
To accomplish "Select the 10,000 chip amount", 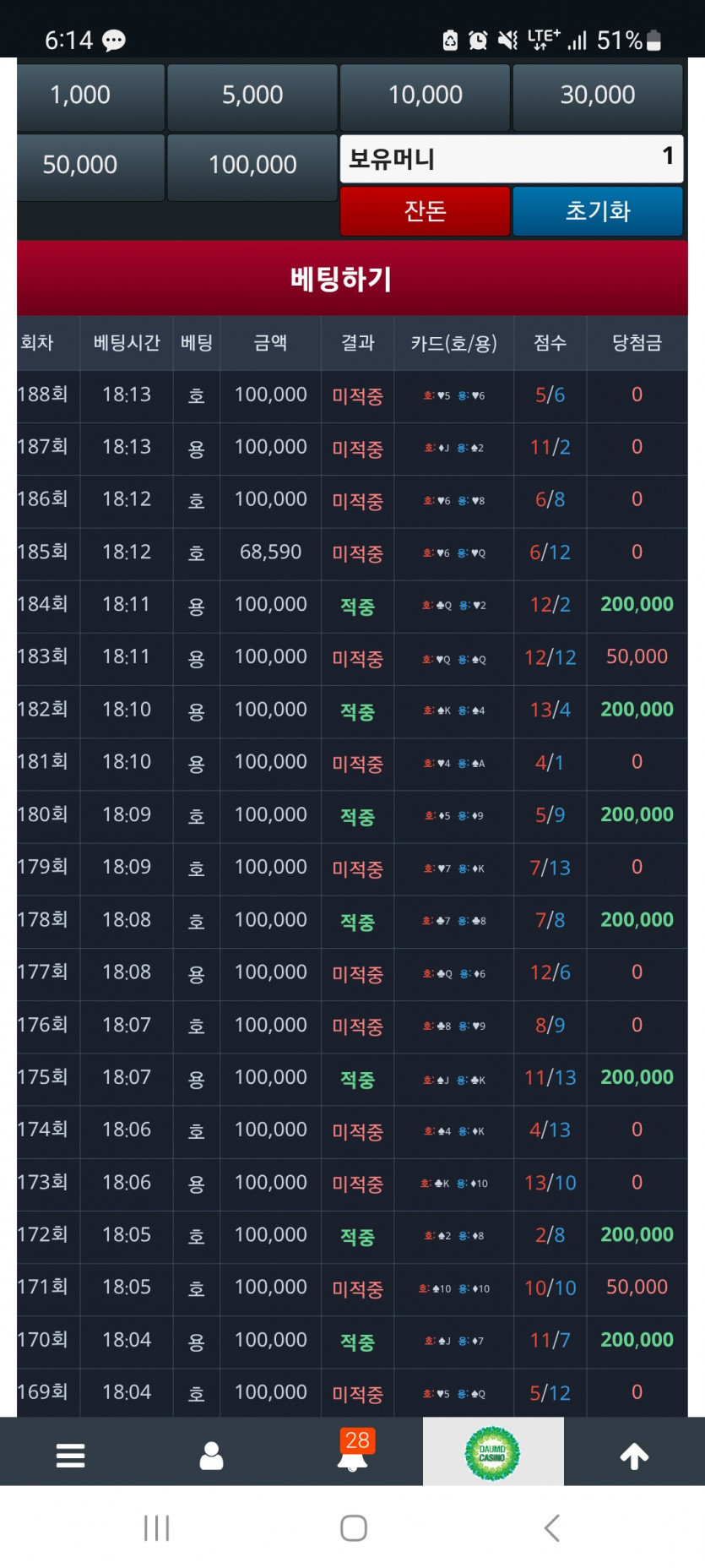I will click(x=425, y=95).
